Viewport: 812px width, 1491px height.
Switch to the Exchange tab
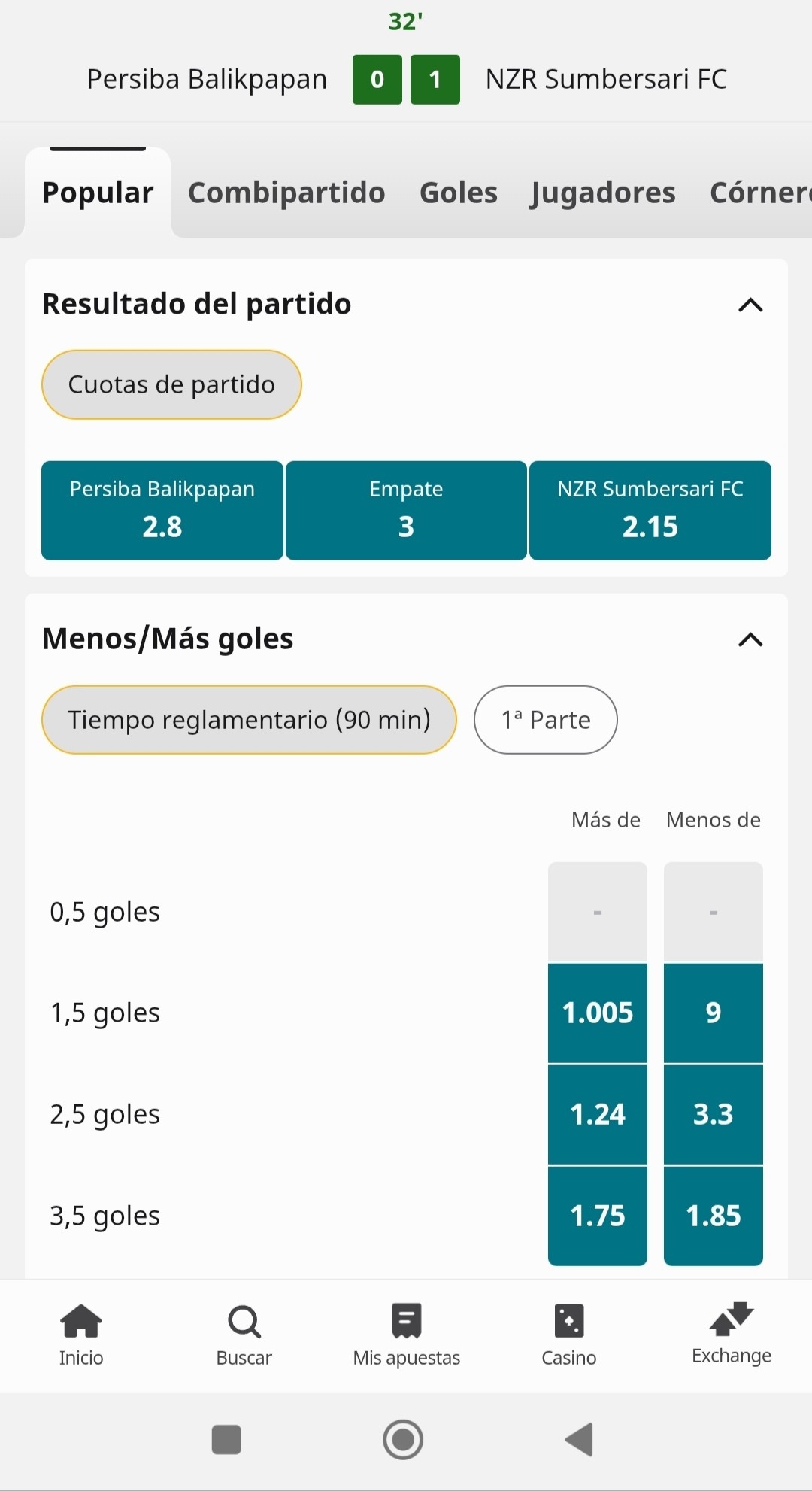pyautogui.click(x=732, y=1335)
